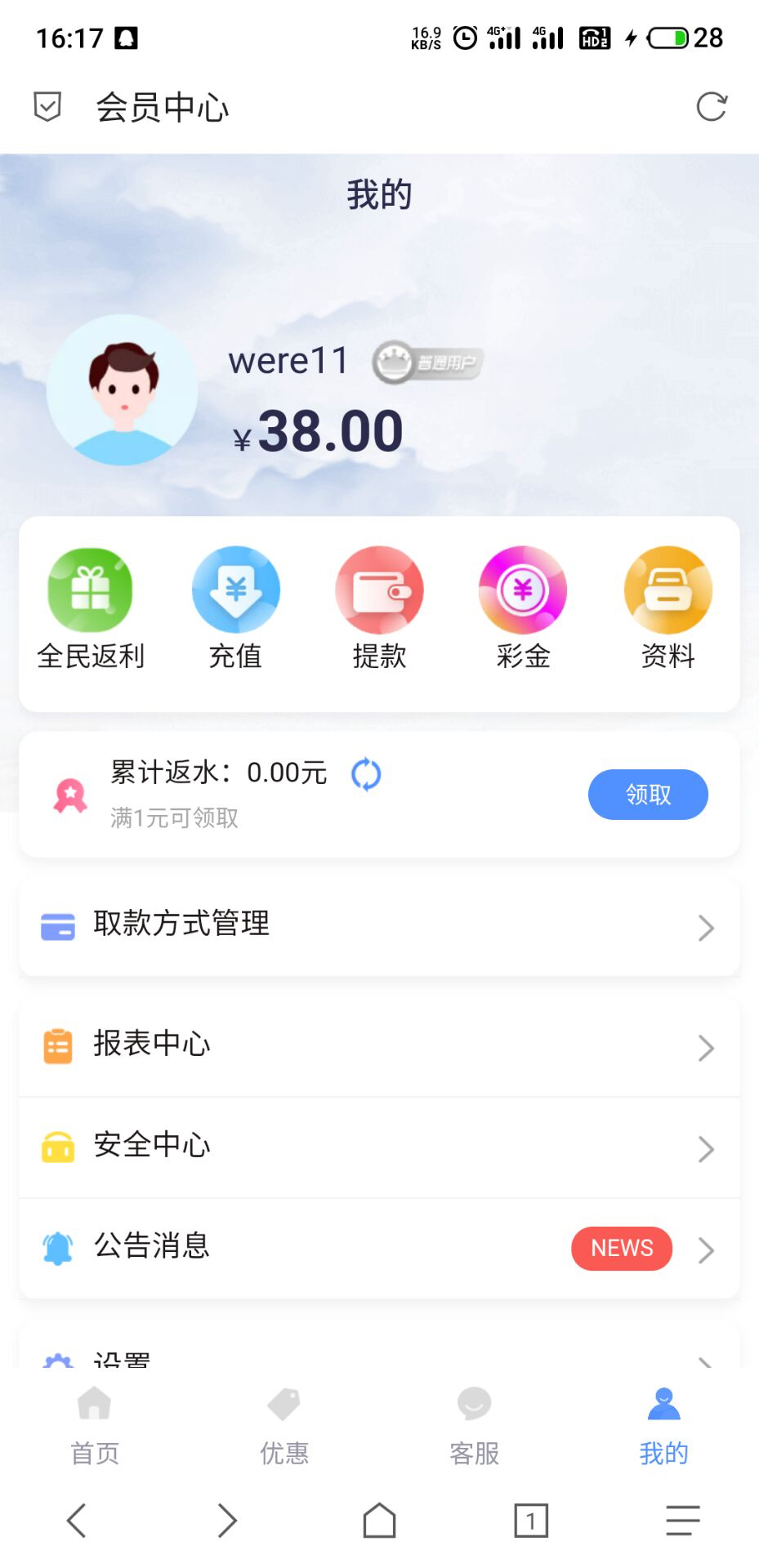Go back with the browser back arrow
This screenshot has height=1568, width=759.
coord(77,1521)
